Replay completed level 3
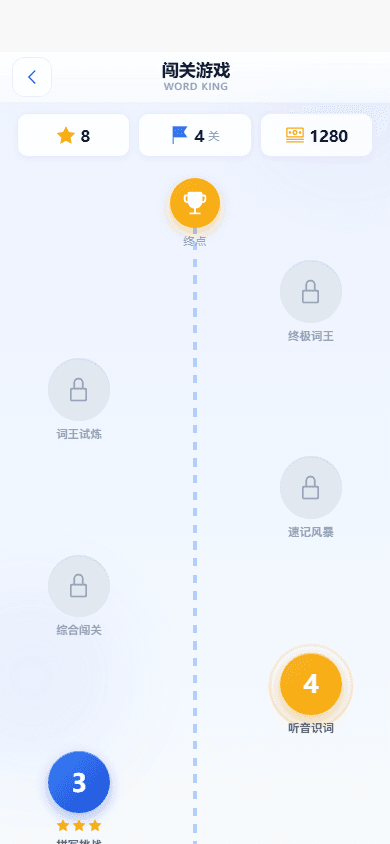Image resolution: width=390 pixels, height=844 pixels. pyautogui.click(x=79, y=782)
